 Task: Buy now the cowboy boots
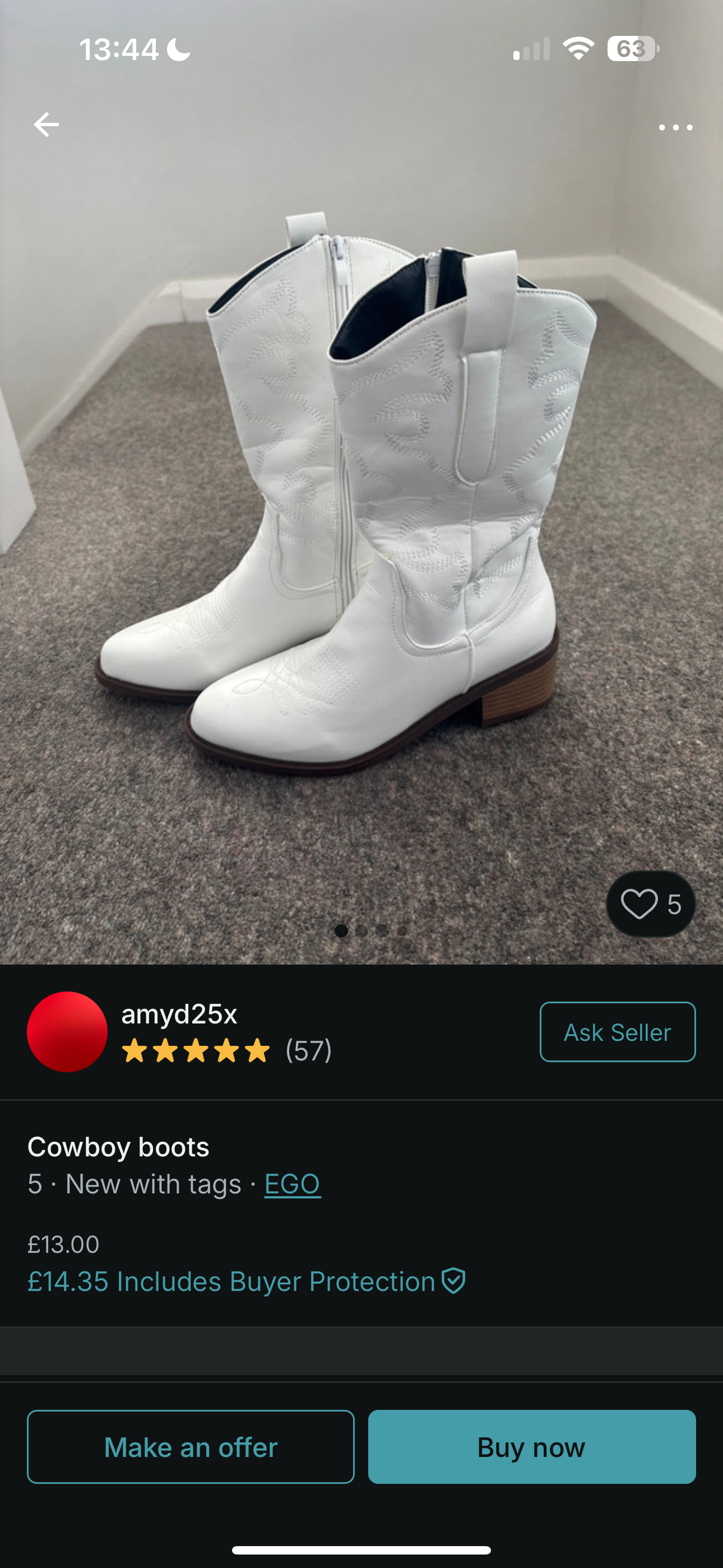tap(531, 1447)
